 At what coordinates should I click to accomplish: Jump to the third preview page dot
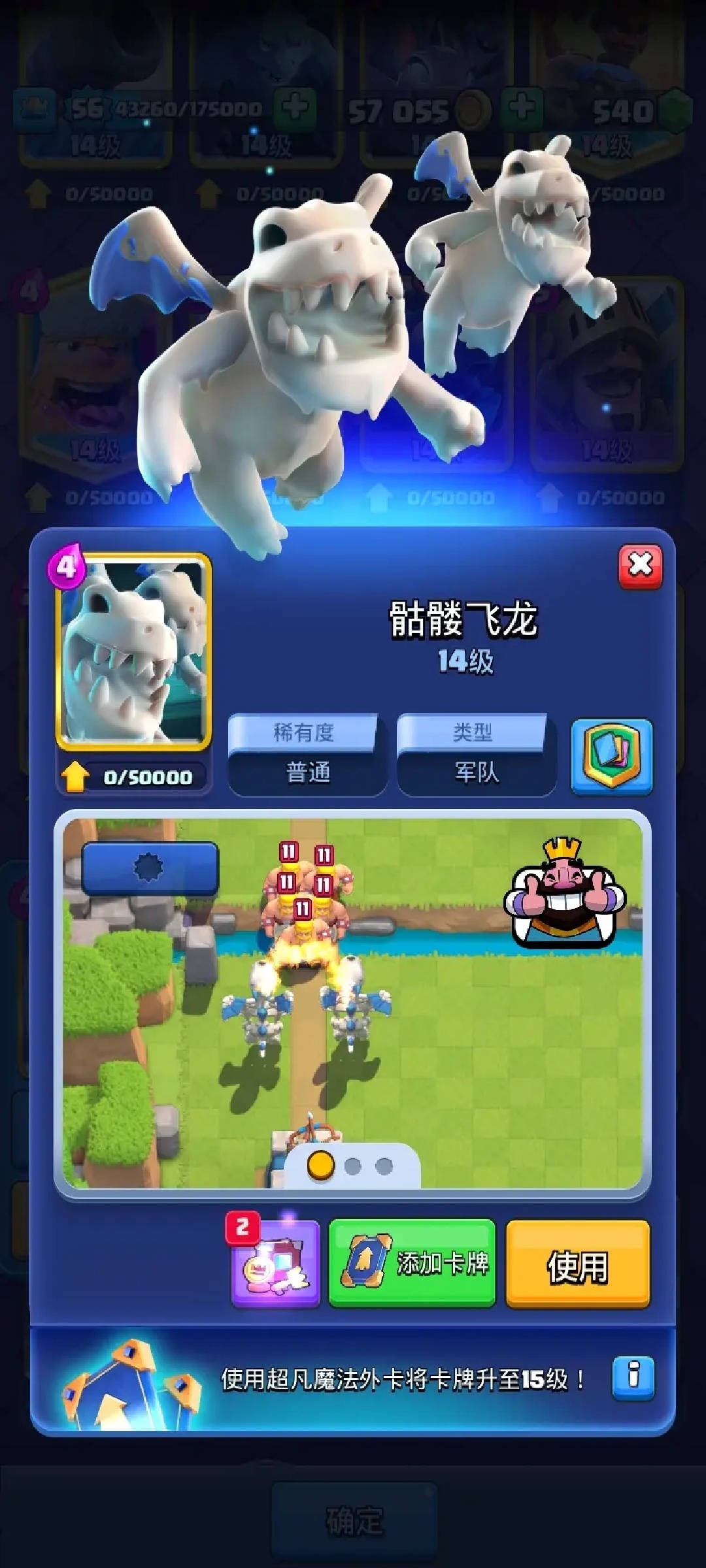[384, 1166]
